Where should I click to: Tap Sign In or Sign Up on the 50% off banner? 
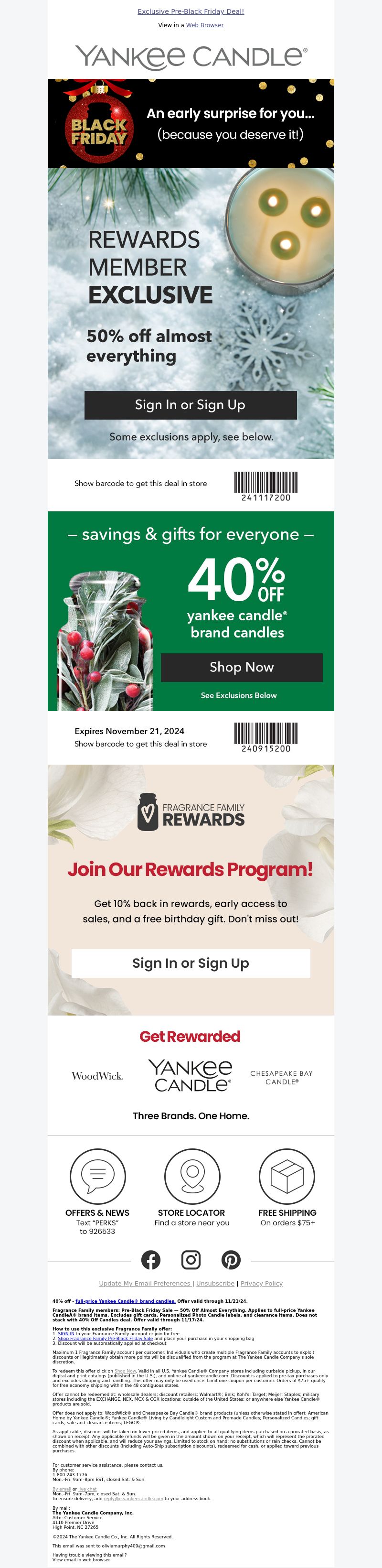pos(191,405)
